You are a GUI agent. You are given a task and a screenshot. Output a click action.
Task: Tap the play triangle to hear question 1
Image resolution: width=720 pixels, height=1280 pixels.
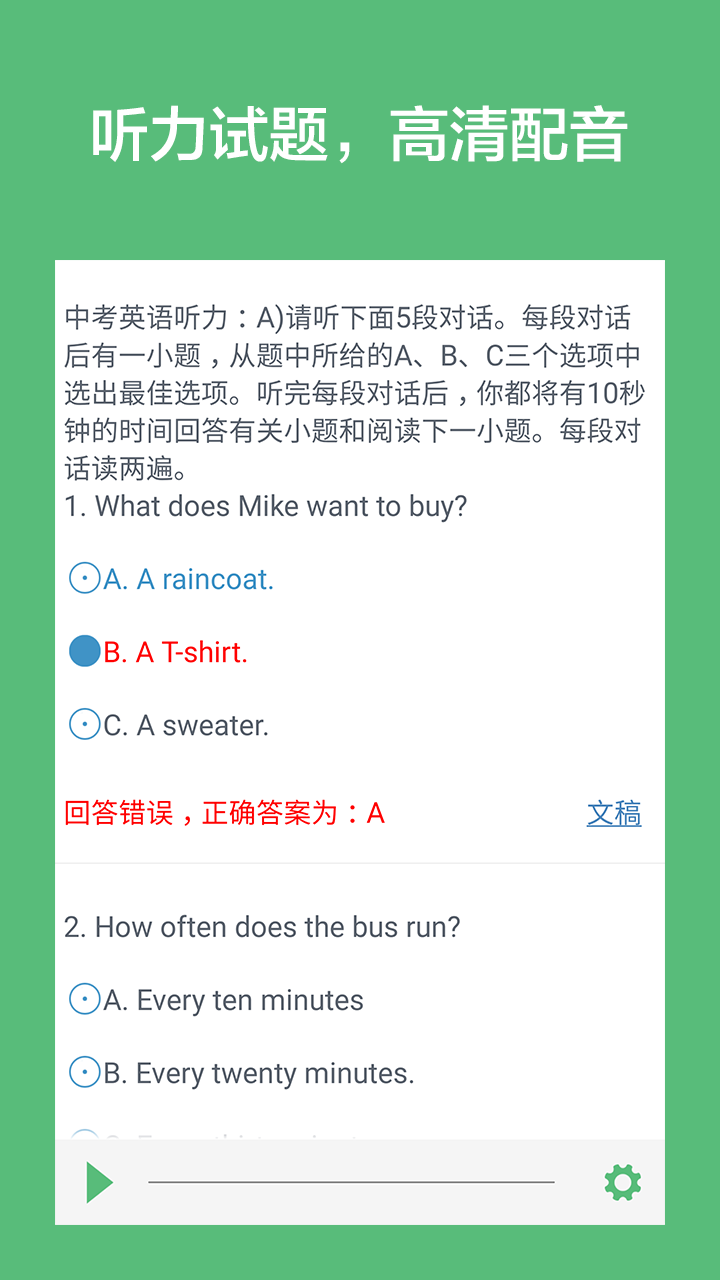97,1181
